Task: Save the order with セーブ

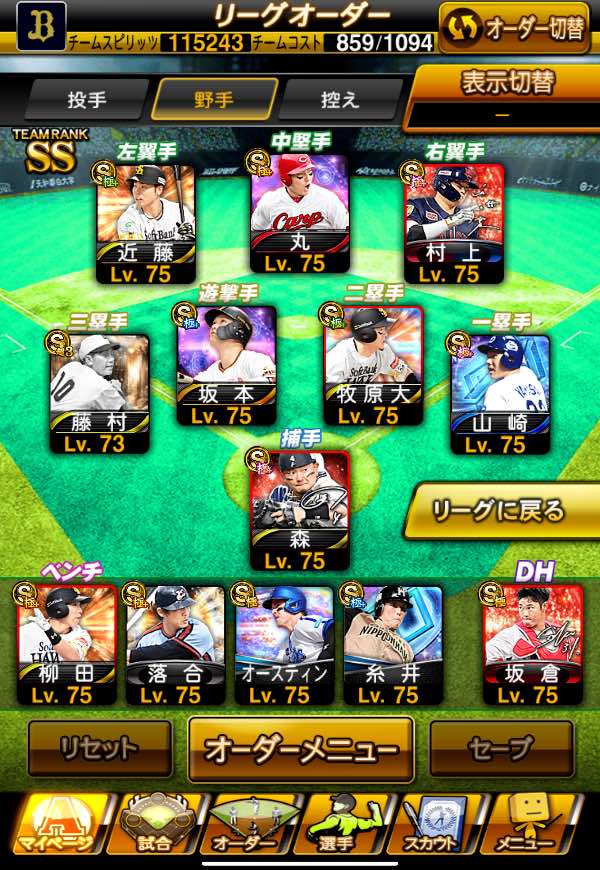Action: pyautogui.click(x=502, y=748)
